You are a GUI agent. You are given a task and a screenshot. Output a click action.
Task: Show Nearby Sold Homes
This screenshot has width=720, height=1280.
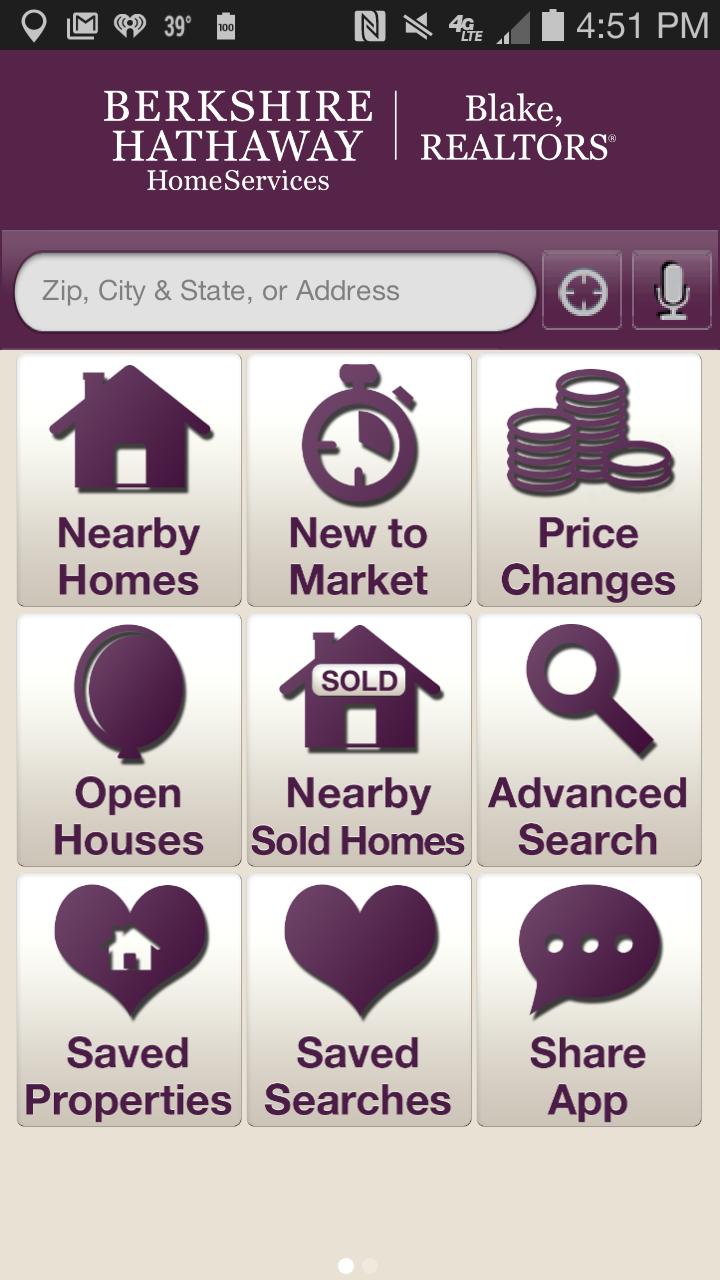click(359, 740)
